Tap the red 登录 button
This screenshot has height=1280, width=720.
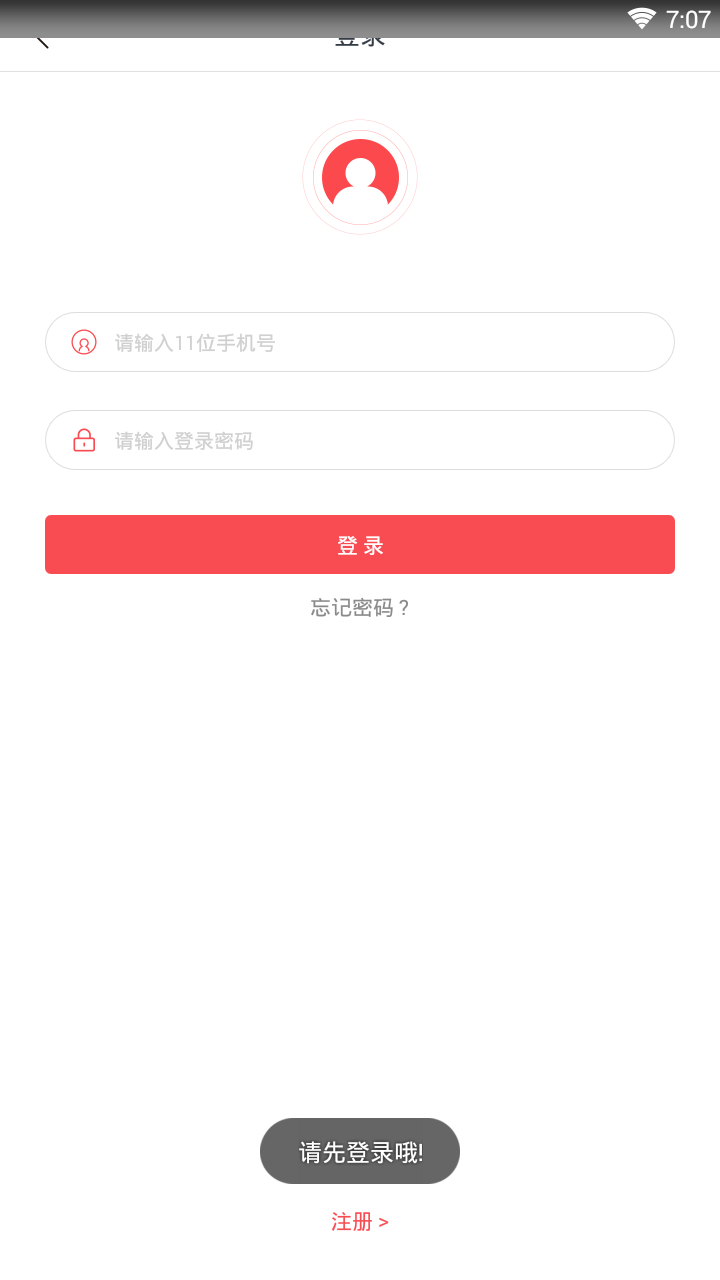tap(360, 545)
